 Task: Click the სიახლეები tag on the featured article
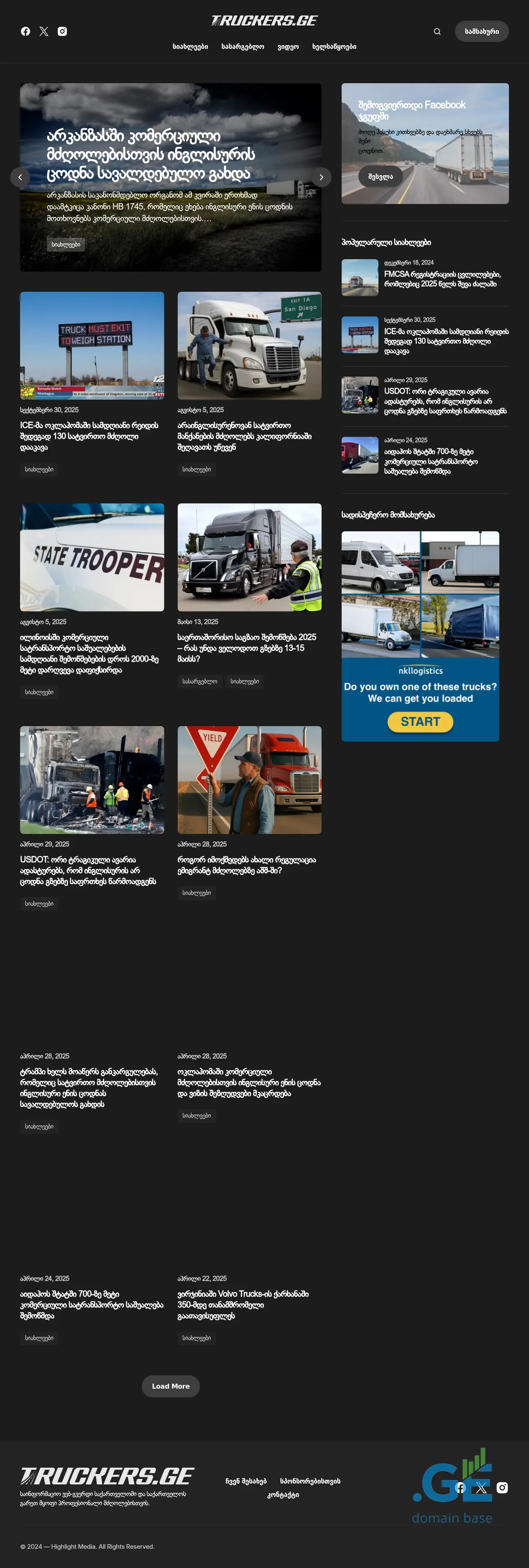click(66, 244)
